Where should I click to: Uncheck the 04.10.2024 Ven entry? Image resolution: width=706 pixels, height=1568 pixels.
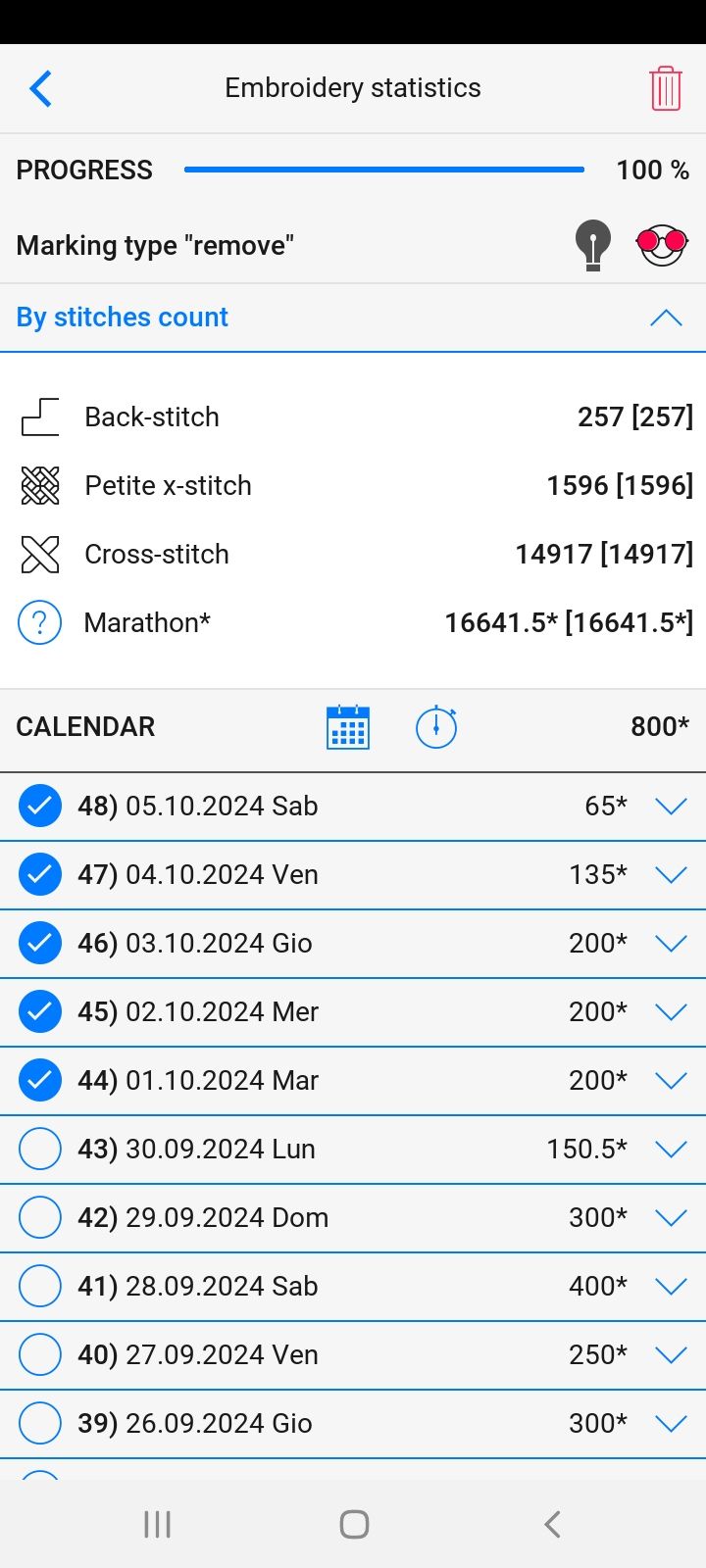[x=40, y=875]
